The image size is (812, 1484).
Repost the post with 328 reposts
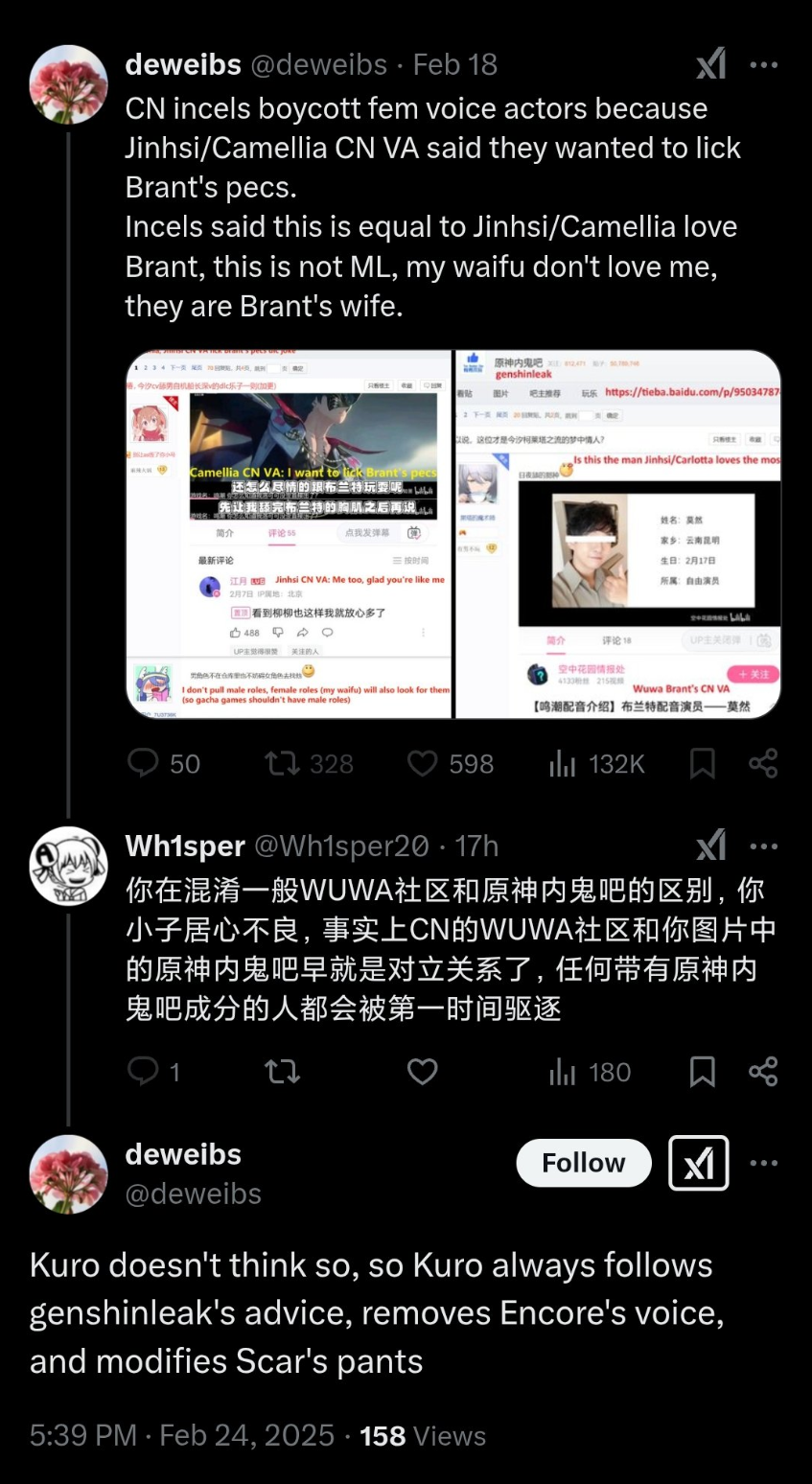(309, 763)
